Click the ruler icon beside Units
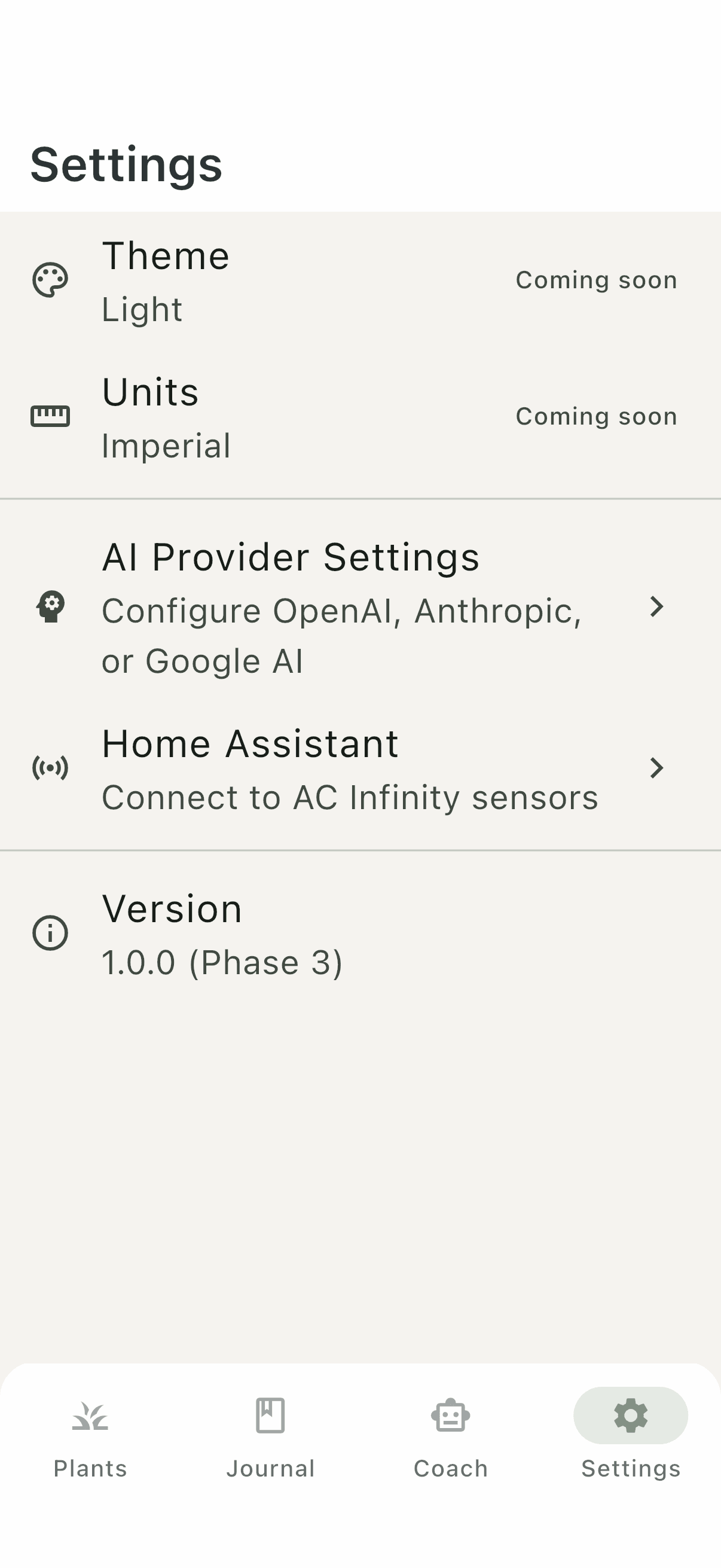Image resolution: width=721 pixels, height=1568 pixels. pos(51,416)
